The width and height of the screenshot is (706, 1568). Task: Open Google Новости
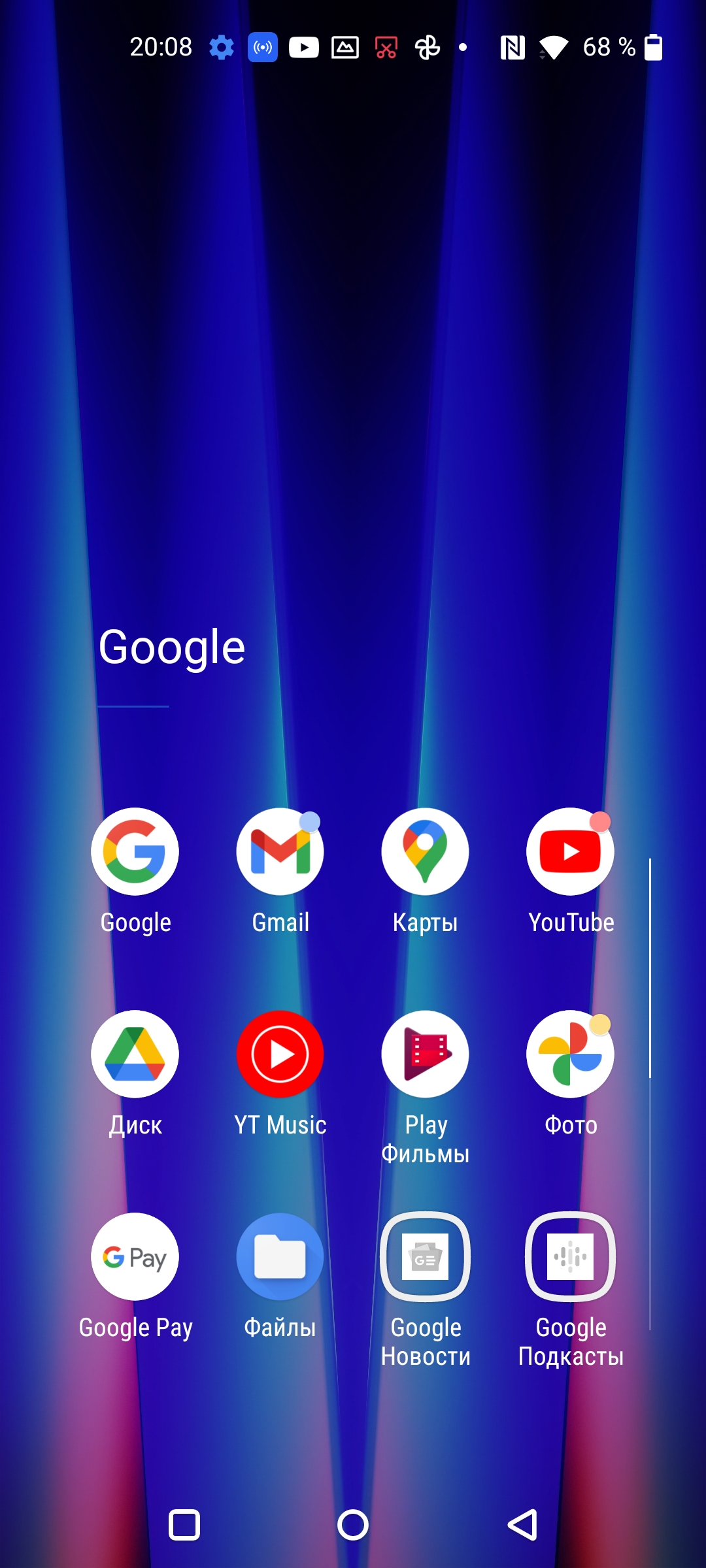[425, 1256]
